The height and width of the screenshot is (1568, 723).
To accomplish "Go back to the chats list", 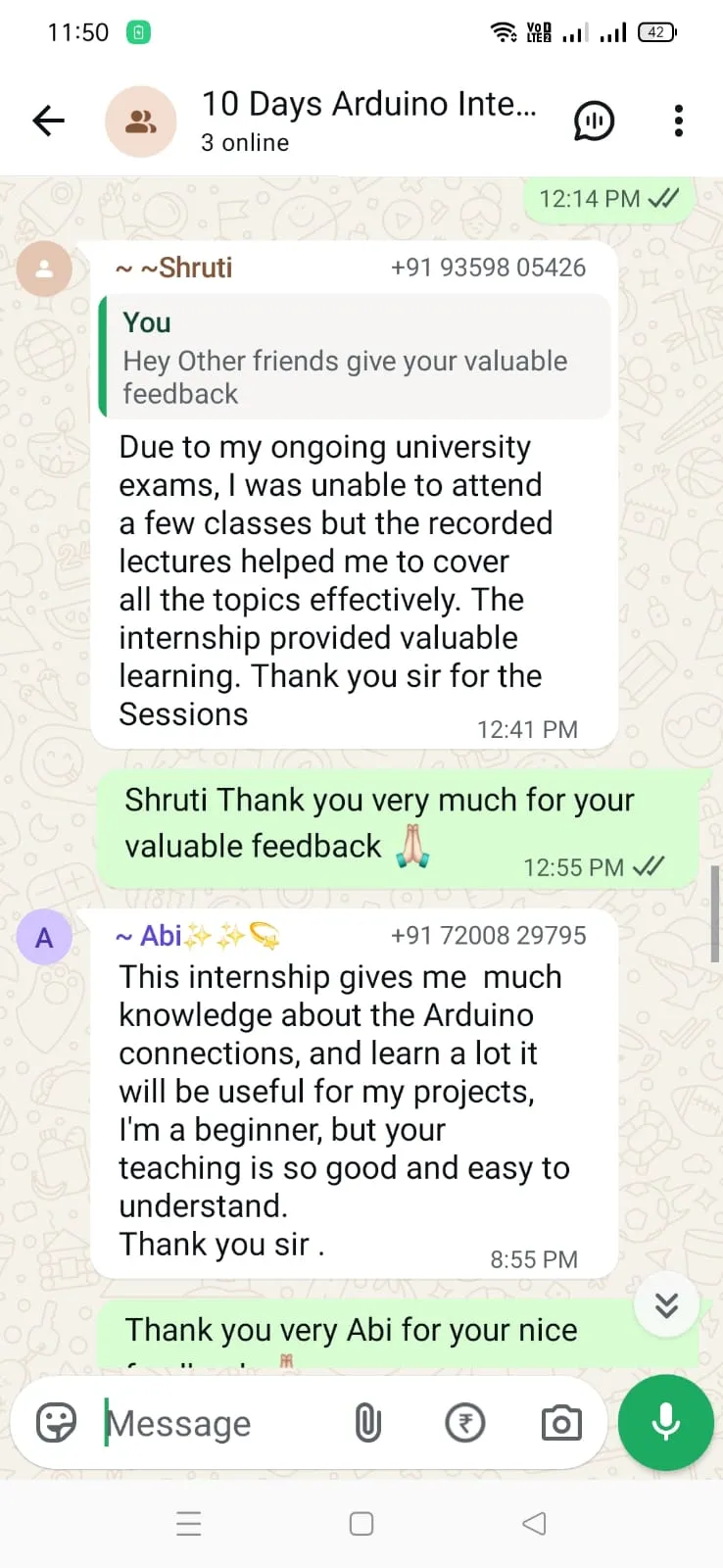I will coord(48,122).
